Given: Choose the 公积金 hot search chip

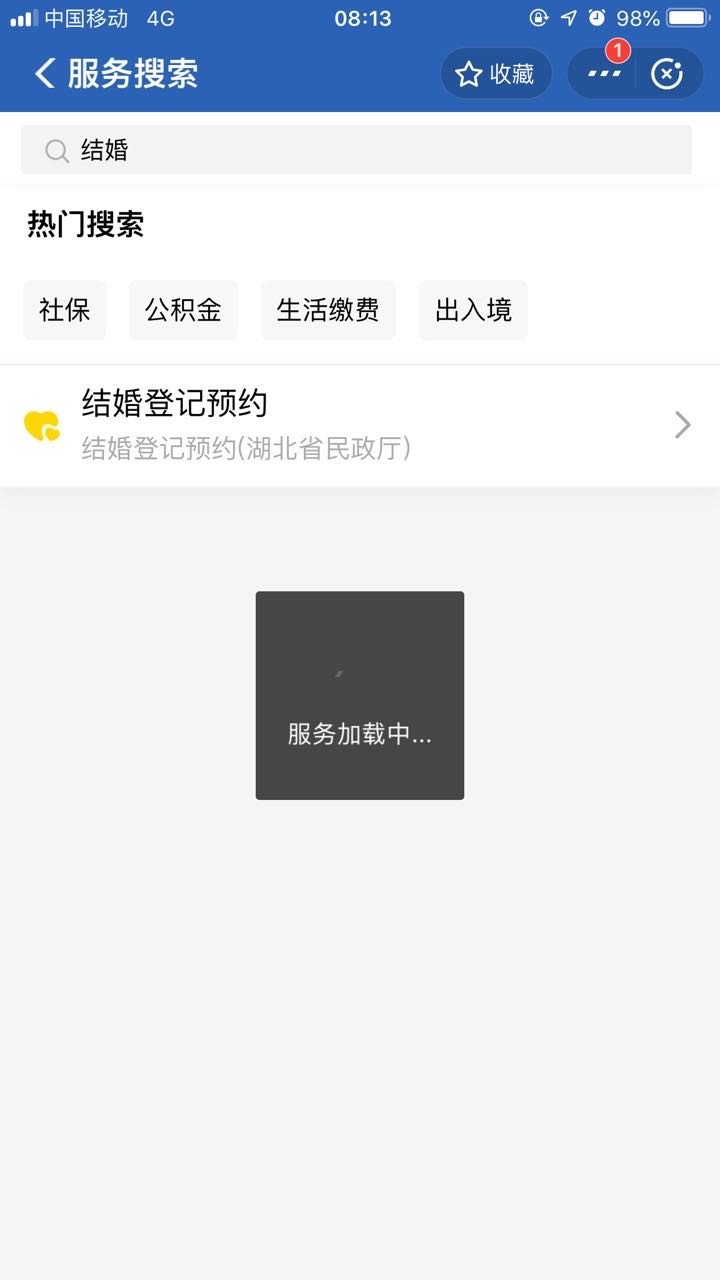Looking at the screenshot, I should tap(183, 310).
